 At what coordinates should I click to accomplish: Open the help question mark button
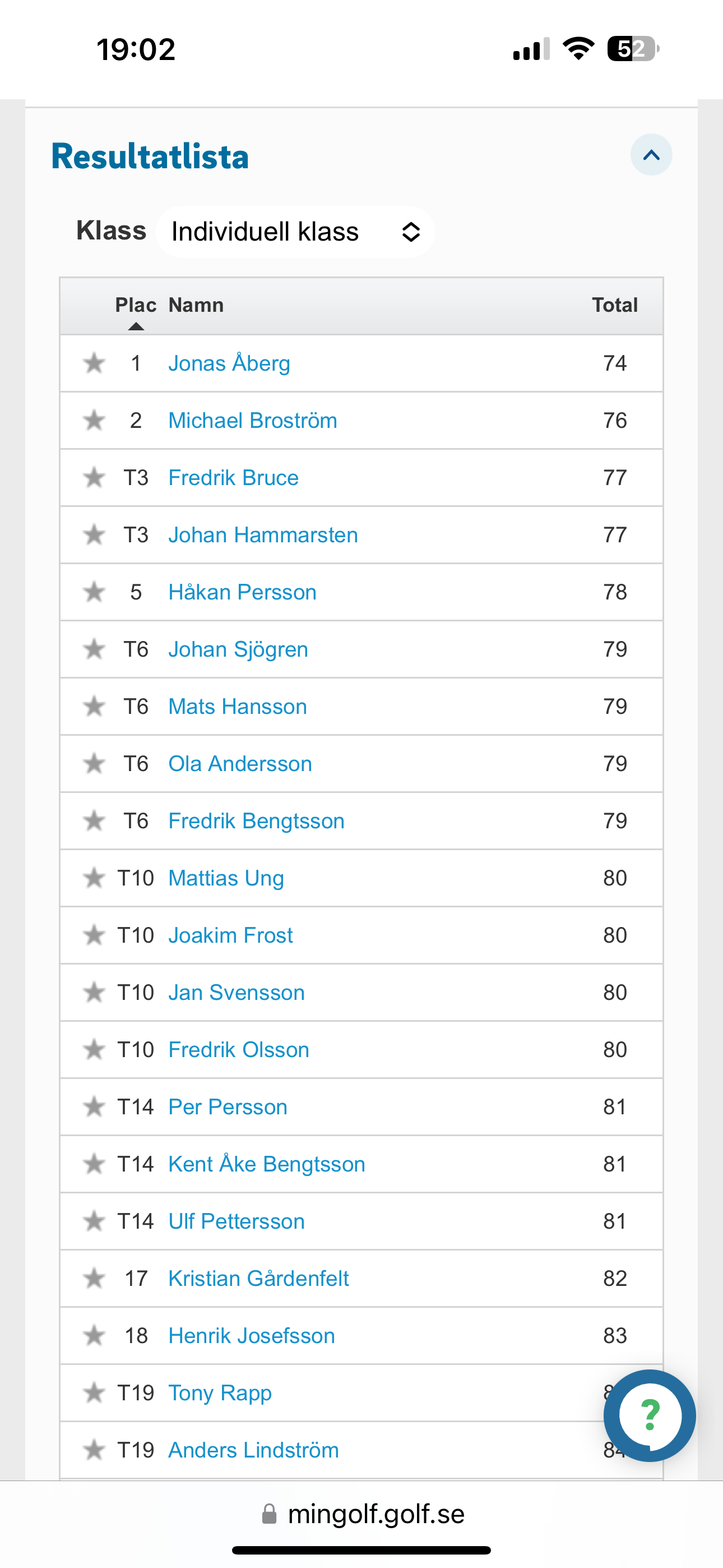(650, 1415)
